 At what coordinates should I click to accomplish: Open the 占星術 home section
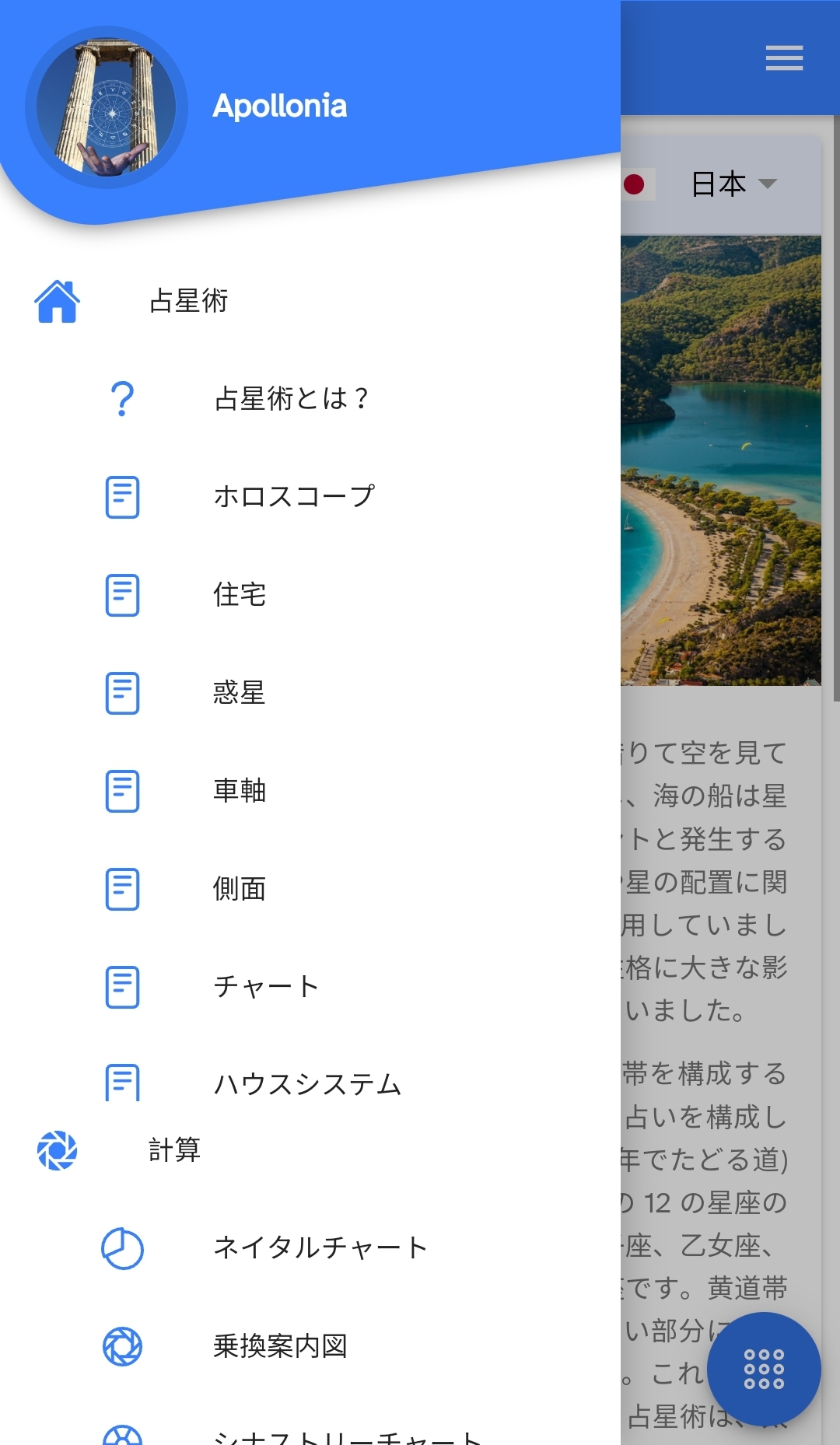(x=310, y=301)
